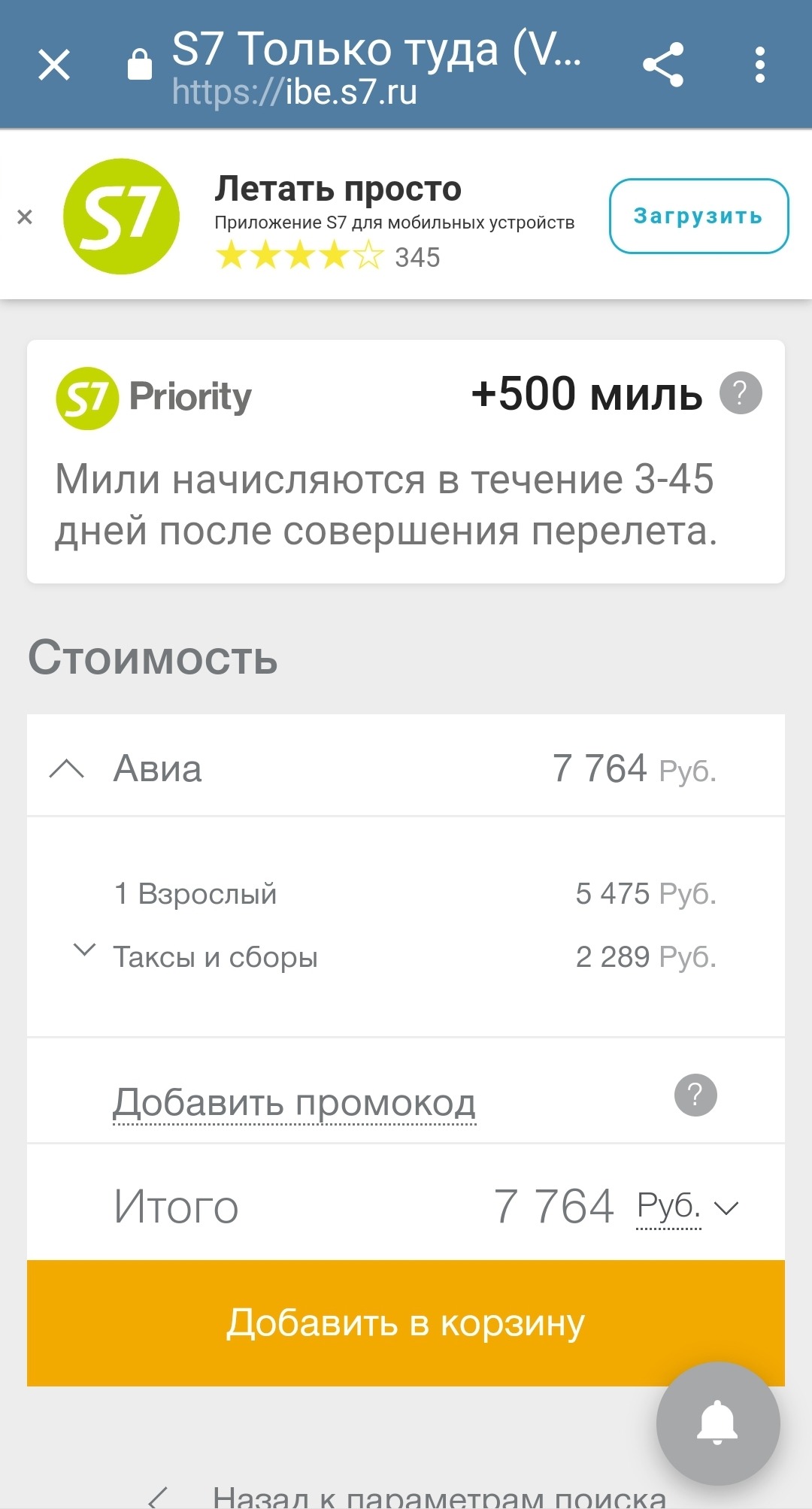Show help for +500 миль bonus
Image resolution: width=812 pixels, height=1509 pixels.
coord(741,393)
